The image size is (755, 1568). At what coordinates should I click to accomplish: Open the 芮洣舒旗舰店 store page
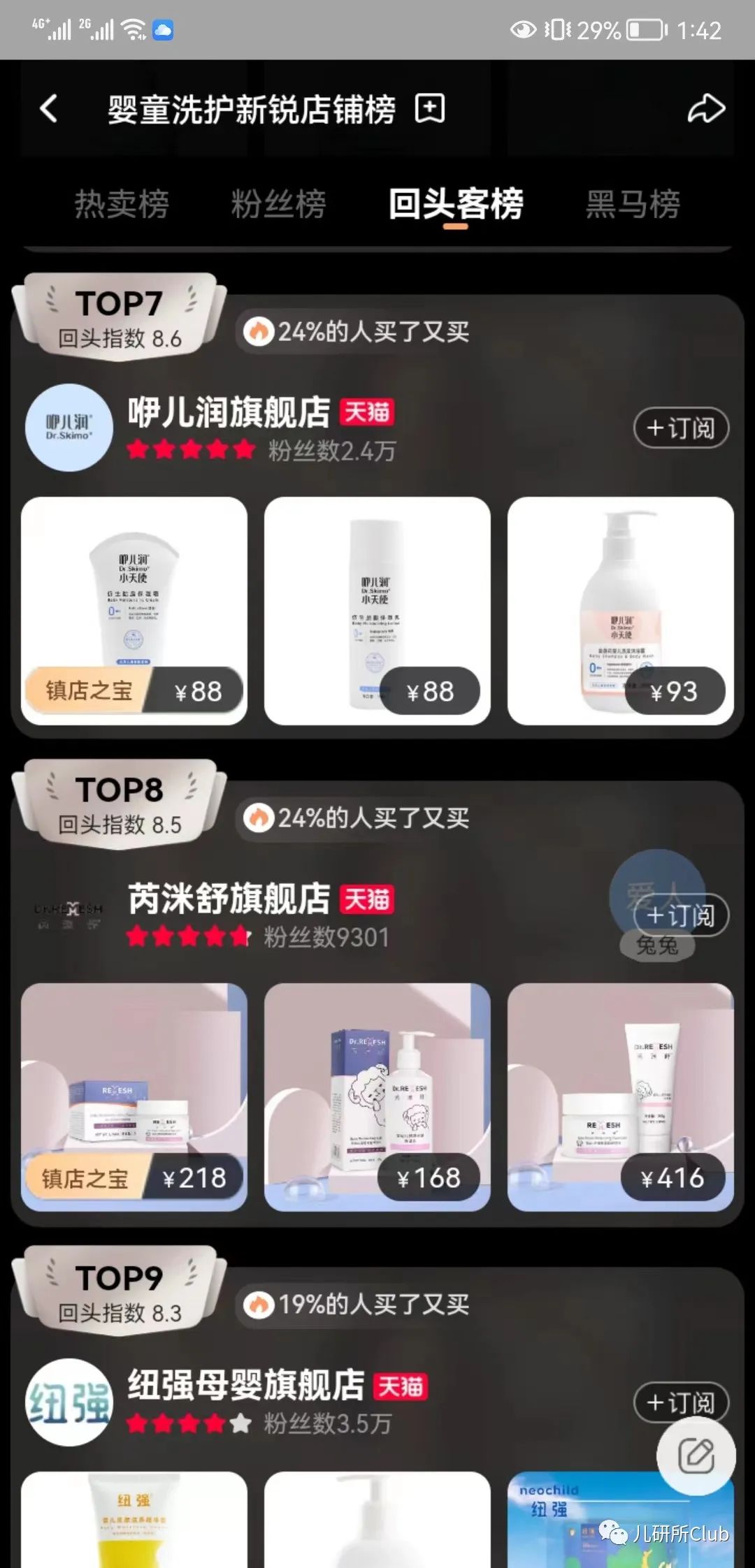[229, 899]
